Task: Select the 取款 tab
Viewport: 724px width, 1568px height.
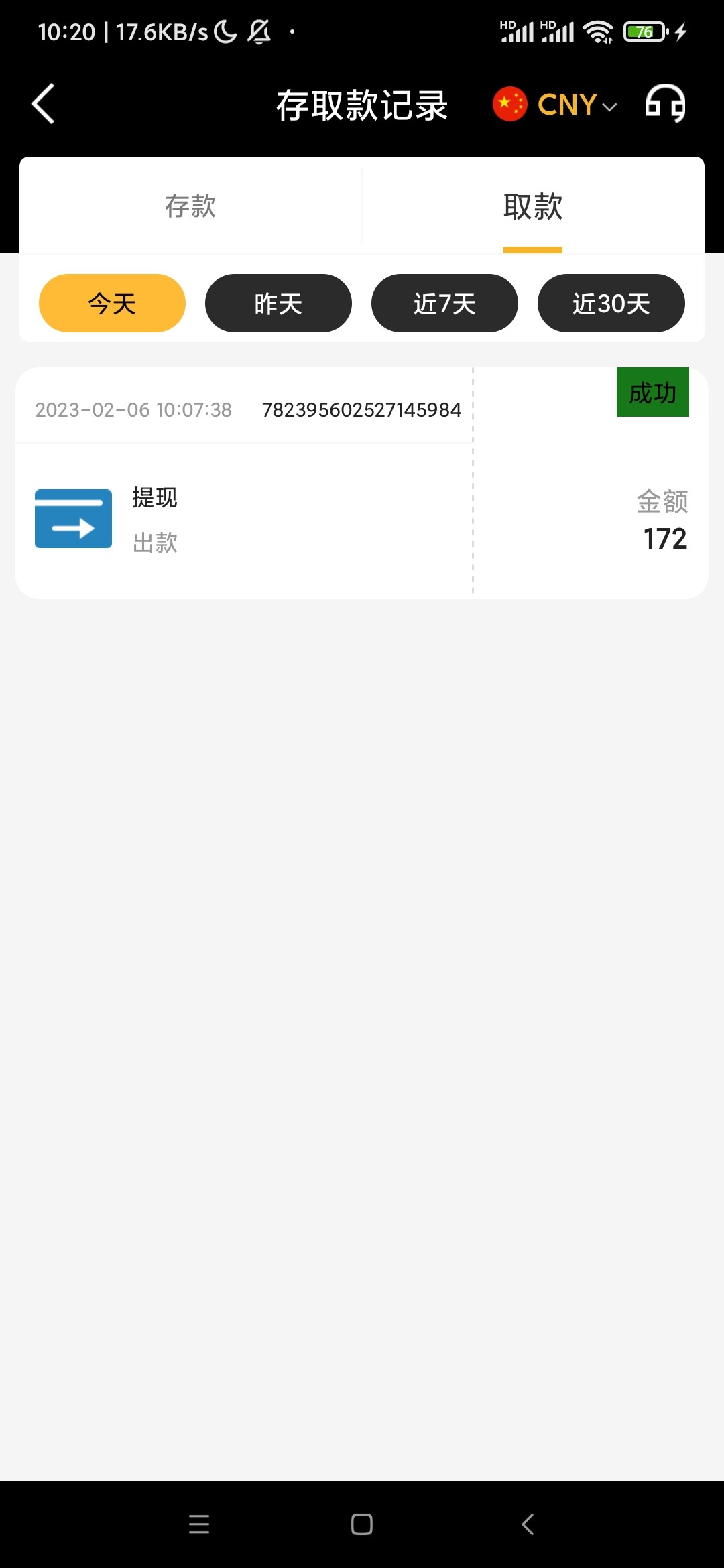Action: pyautogui.click(x=532, y=206)
